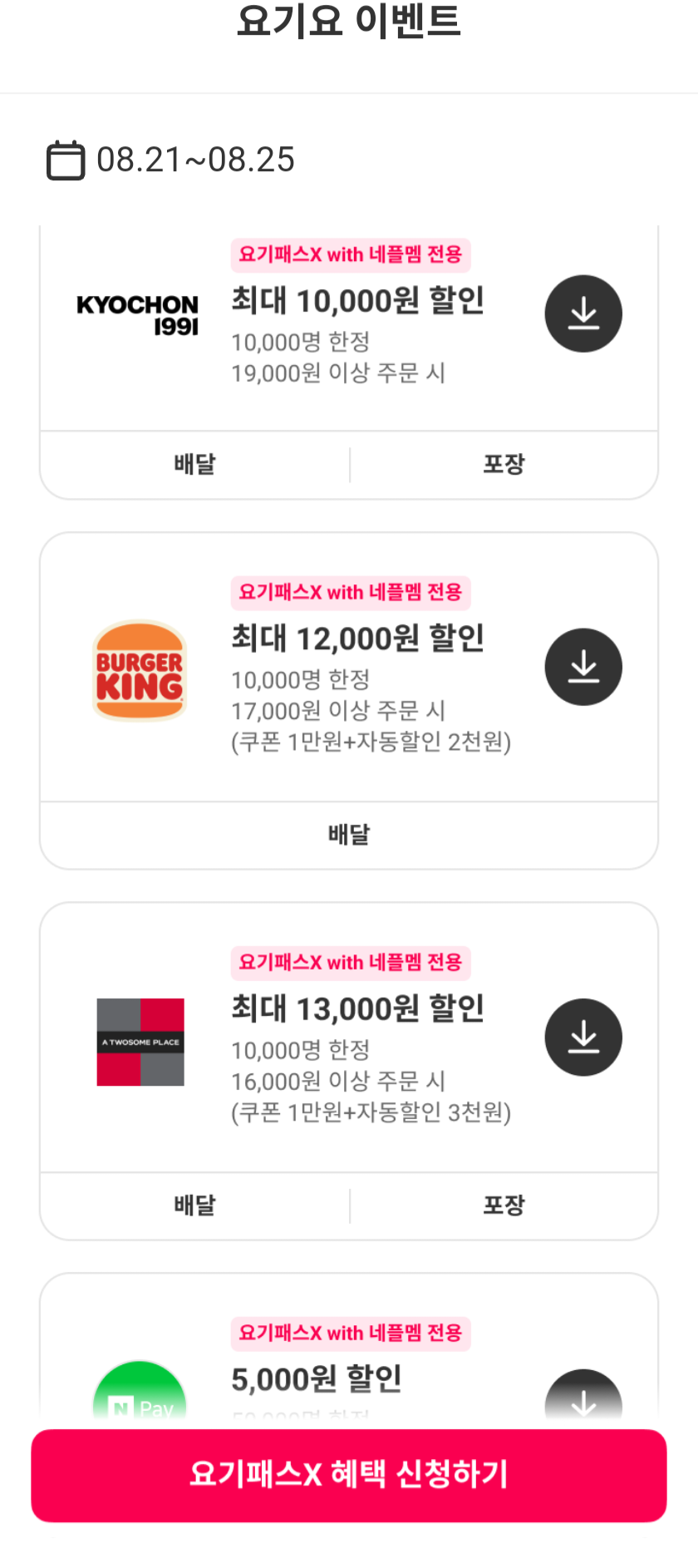Download the Burger King coupon via download icon
Screen dimensions: 698x1568
click(582, 667)
